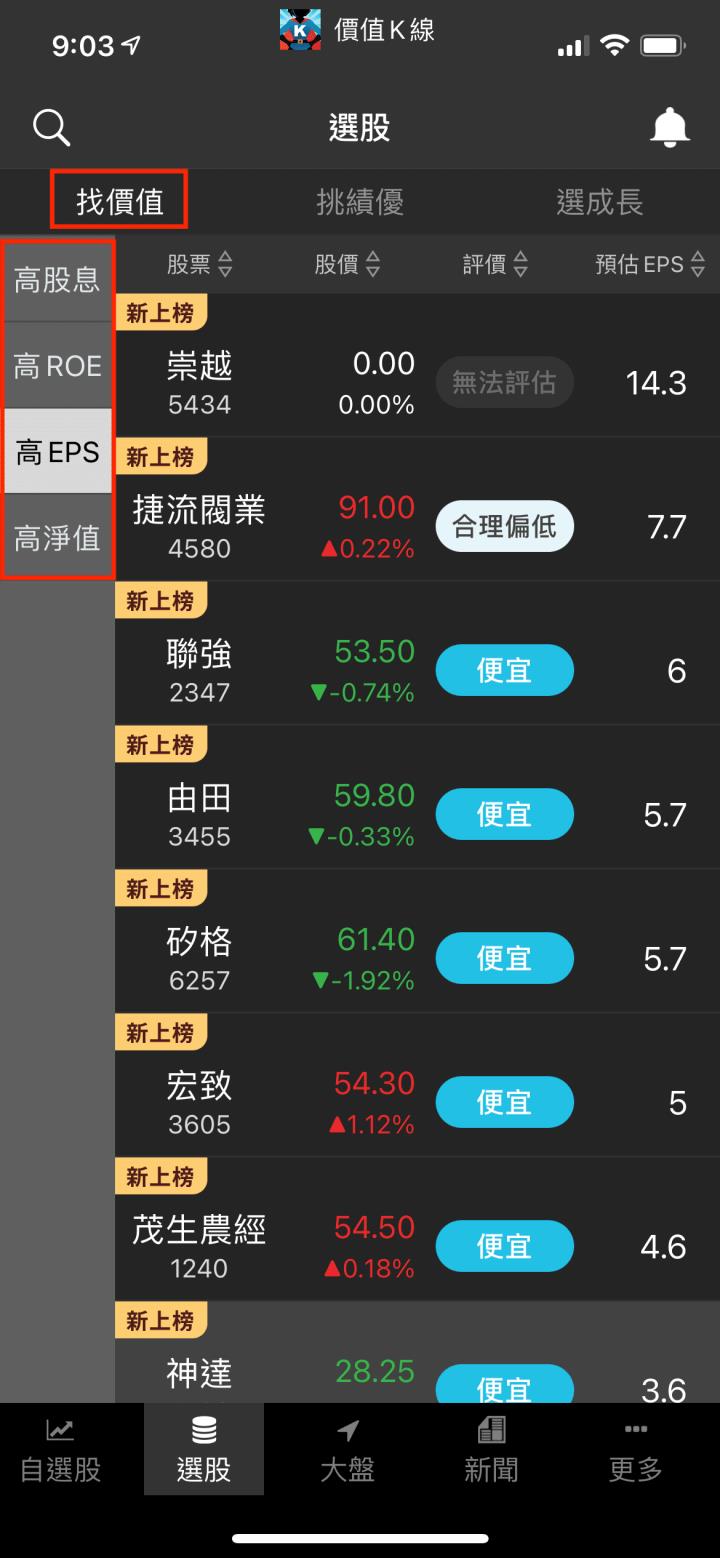
Task: Select the 高股息 filter
Action: [x=58, y=280]
